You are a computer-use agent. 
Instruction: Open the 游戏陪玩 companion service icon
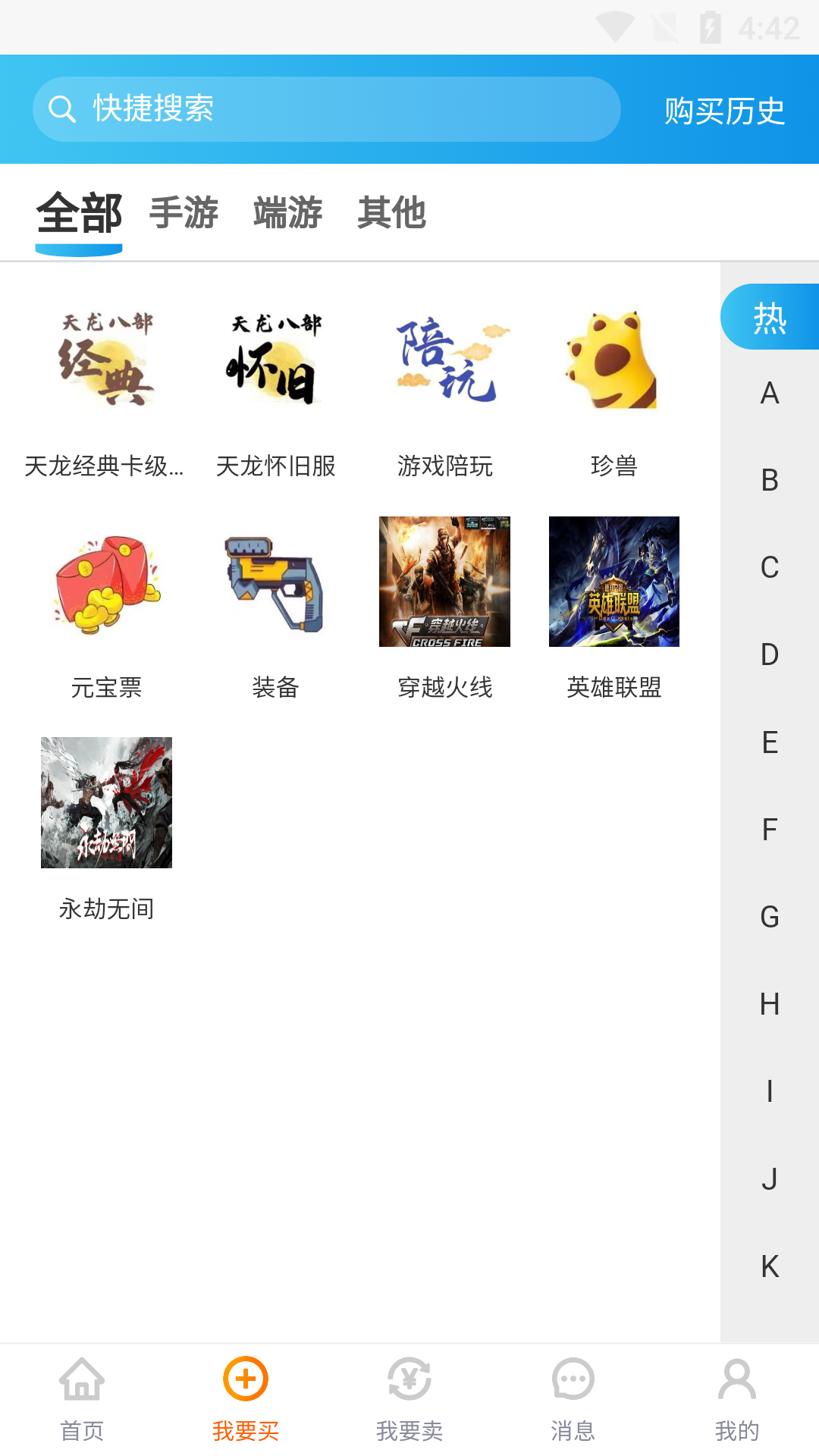[444, 362]
